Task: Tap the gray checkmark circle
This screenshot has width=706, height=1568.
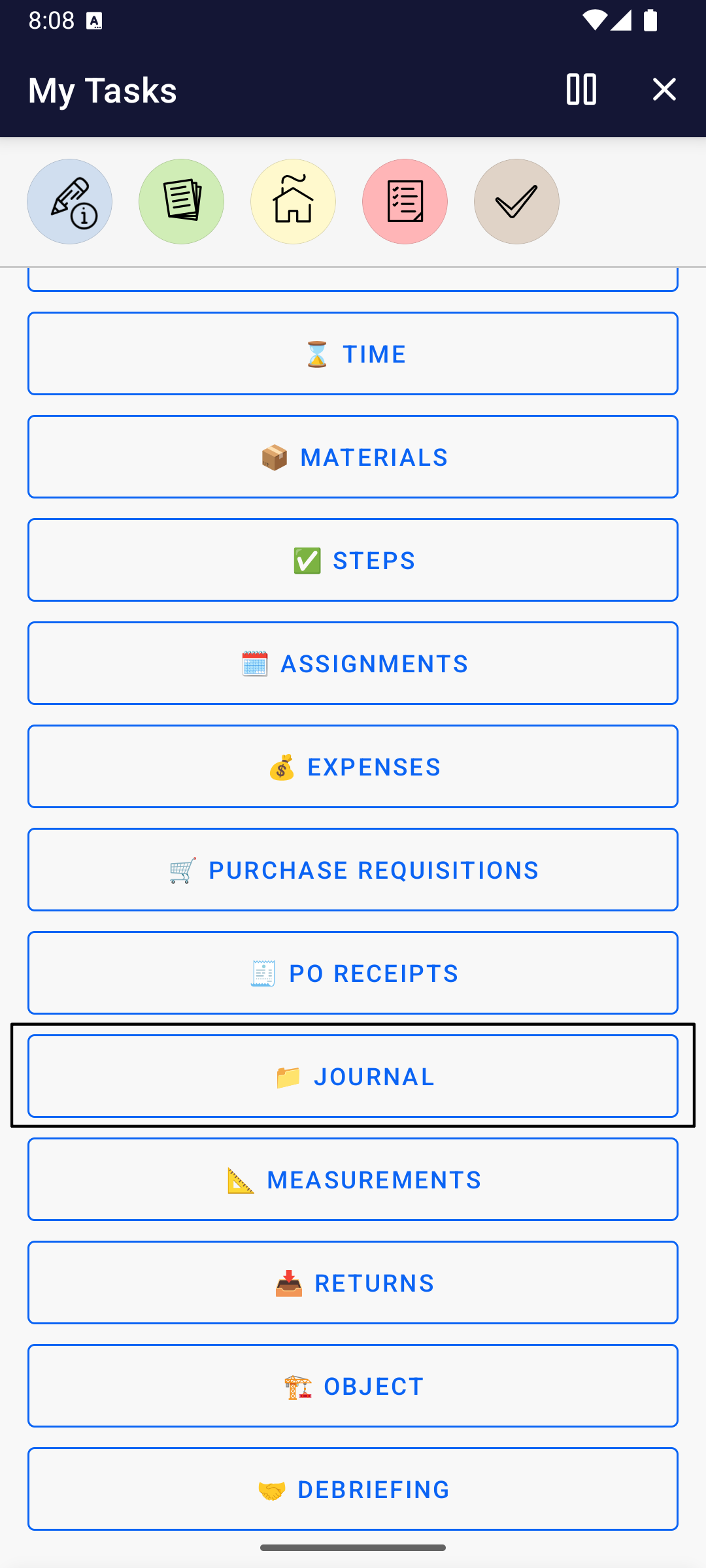Action: (516, 202)
